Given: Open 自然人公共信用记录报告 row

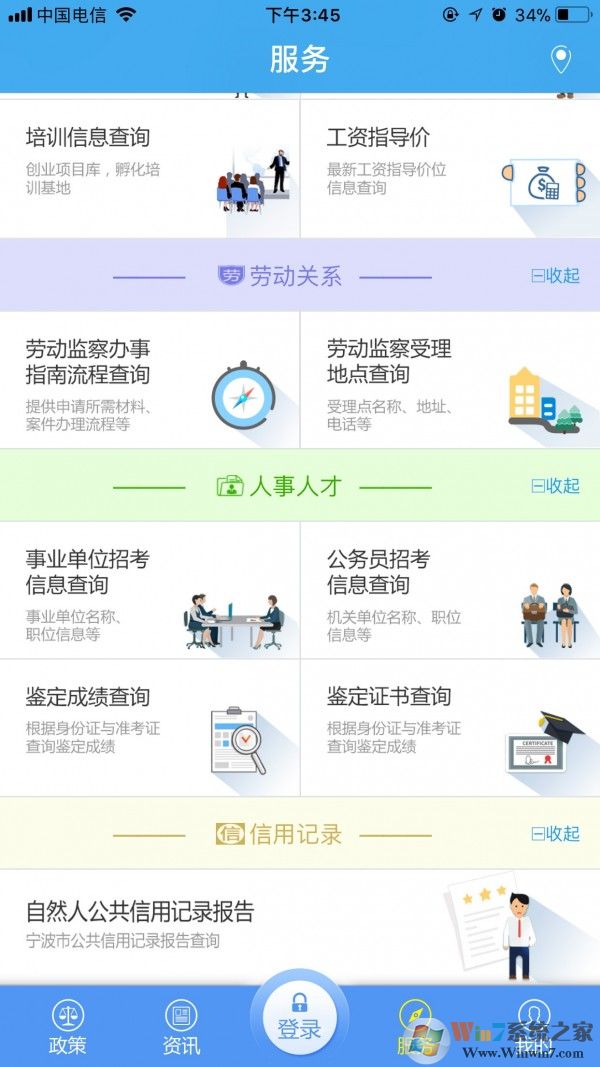Looking at the screenshot, I should [x=300, y=925].
